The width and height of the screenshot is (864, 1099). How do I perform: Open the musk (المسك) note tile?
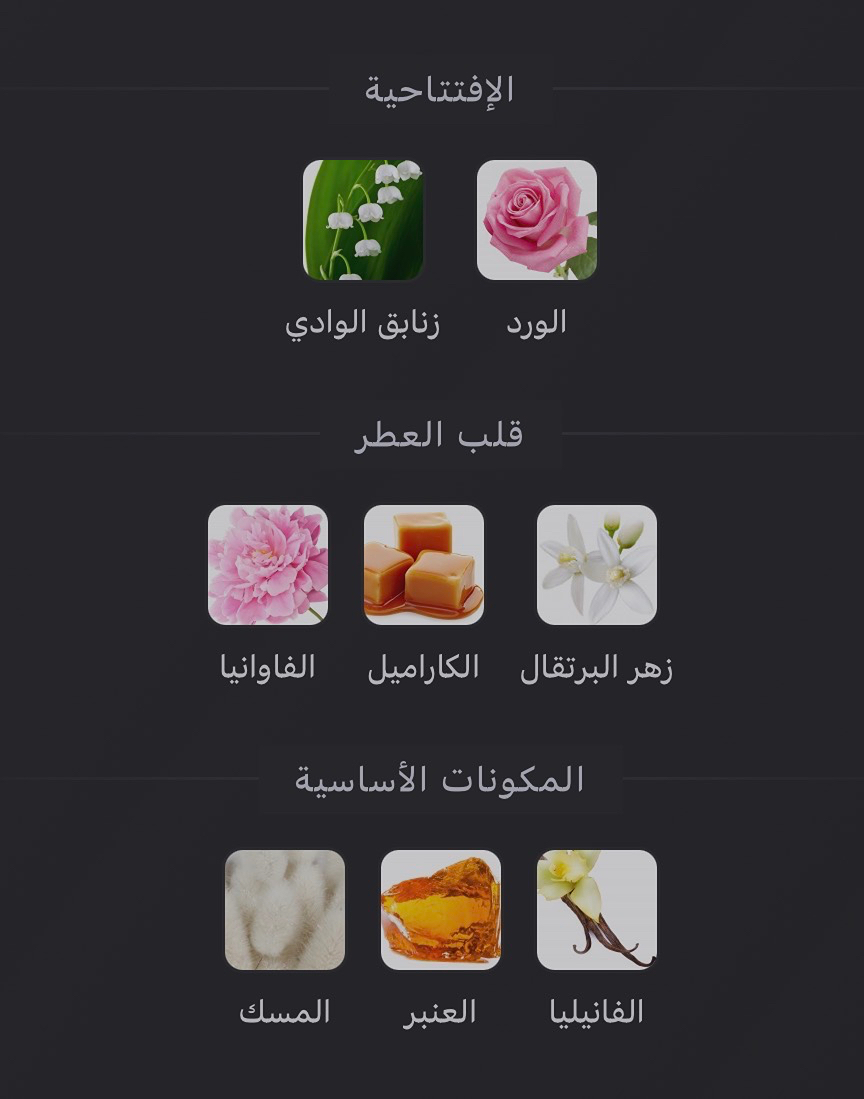pos(285,910)
